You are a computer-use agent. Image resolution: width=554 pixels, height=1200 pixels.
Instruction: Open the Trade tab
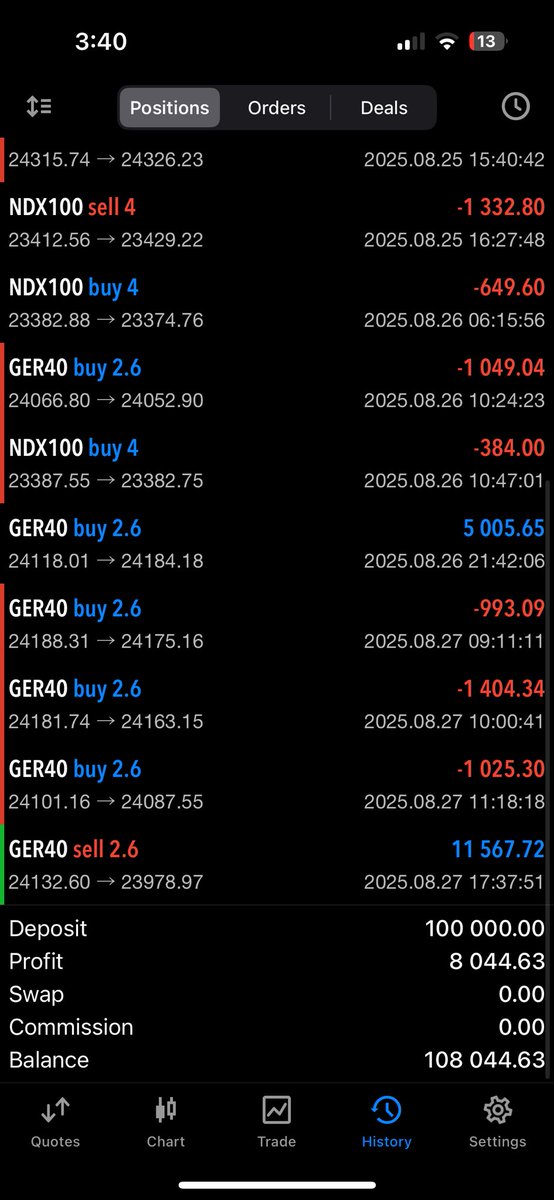pyautogui.click(x=276, y=1122)
